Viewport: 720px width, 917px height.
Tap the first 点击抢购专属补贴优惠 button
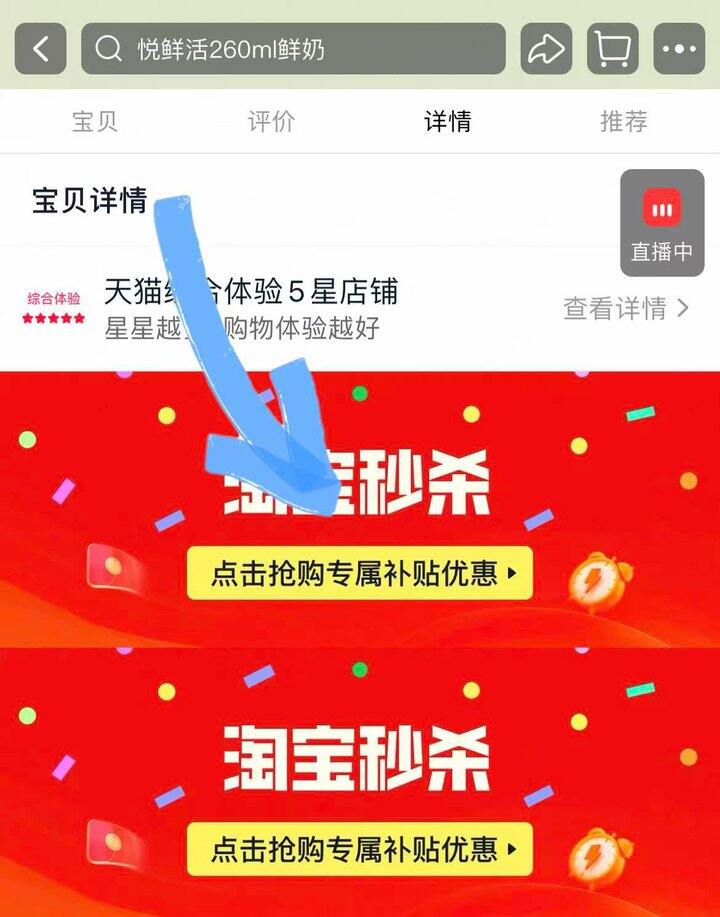[360, 574]
